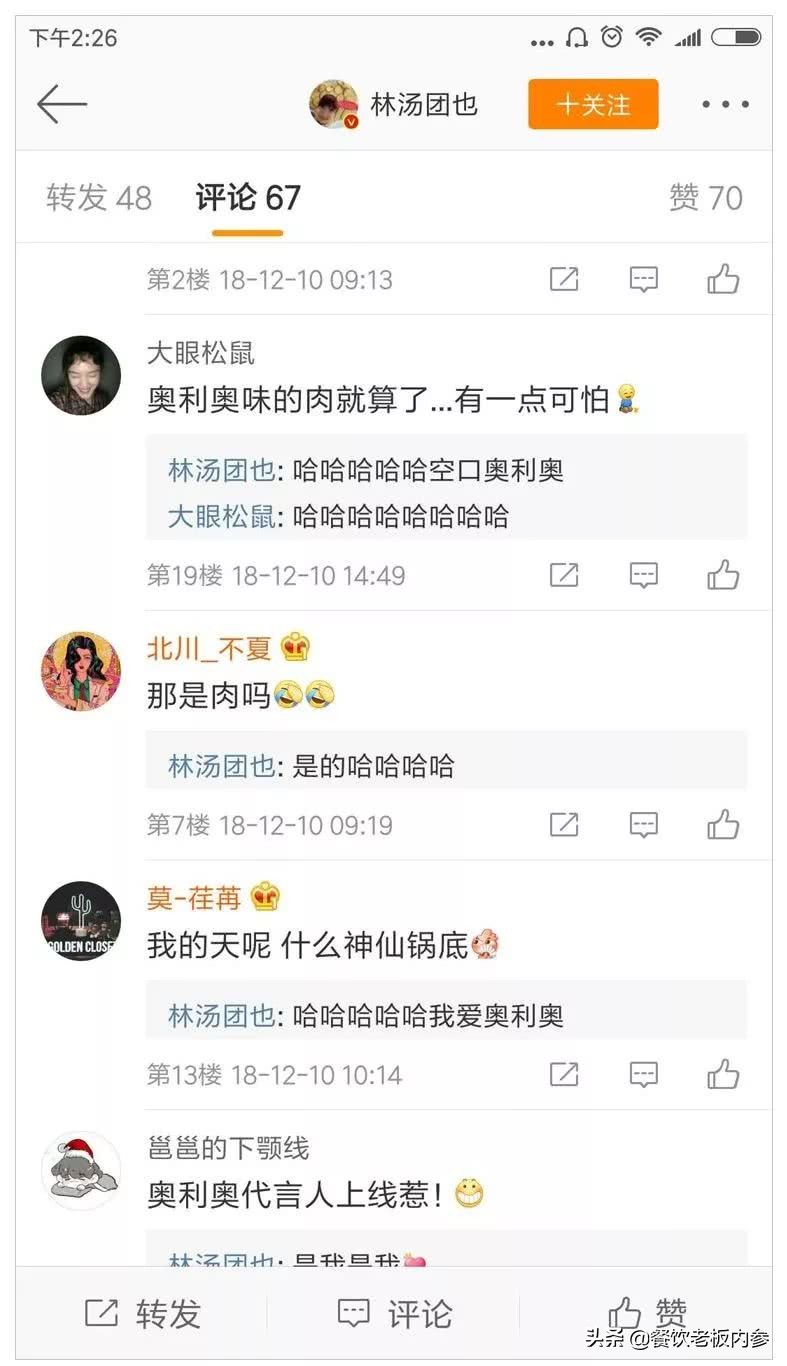The width and height of the screenshot is (787, 1366).
Task: Like the comment on floor 7
Action: pyautogui.click(x=724, y=824)
